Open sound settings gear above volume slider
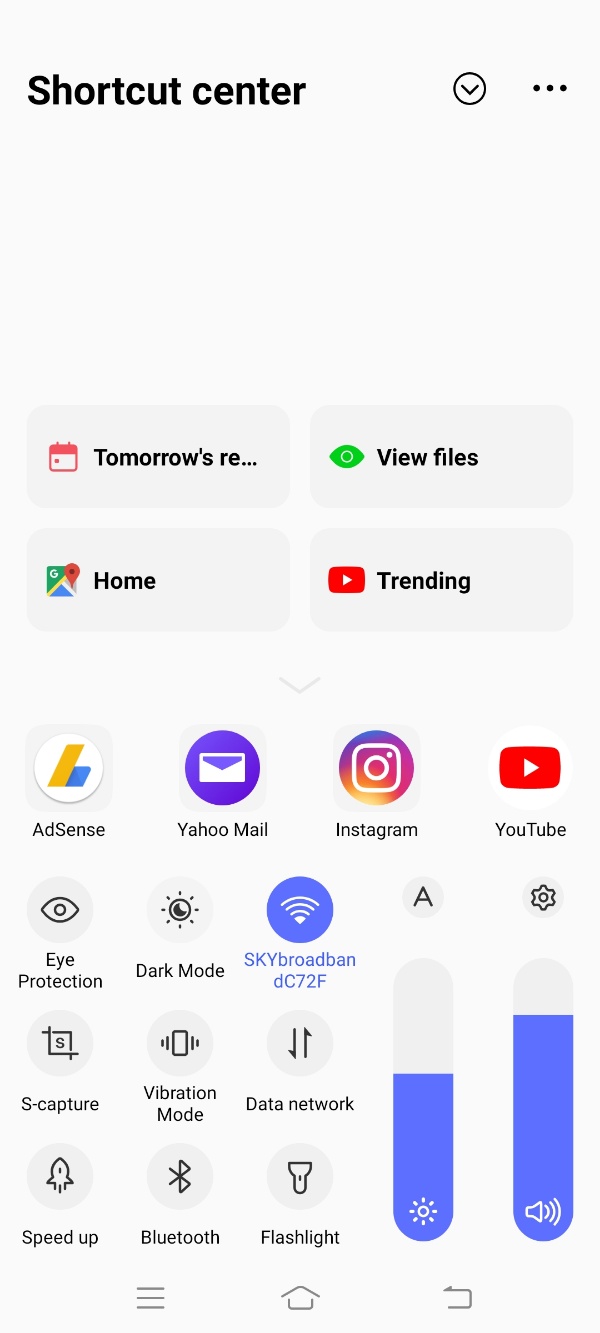The height and width of the screenshot is (1333, 600). tap(543, 897)
